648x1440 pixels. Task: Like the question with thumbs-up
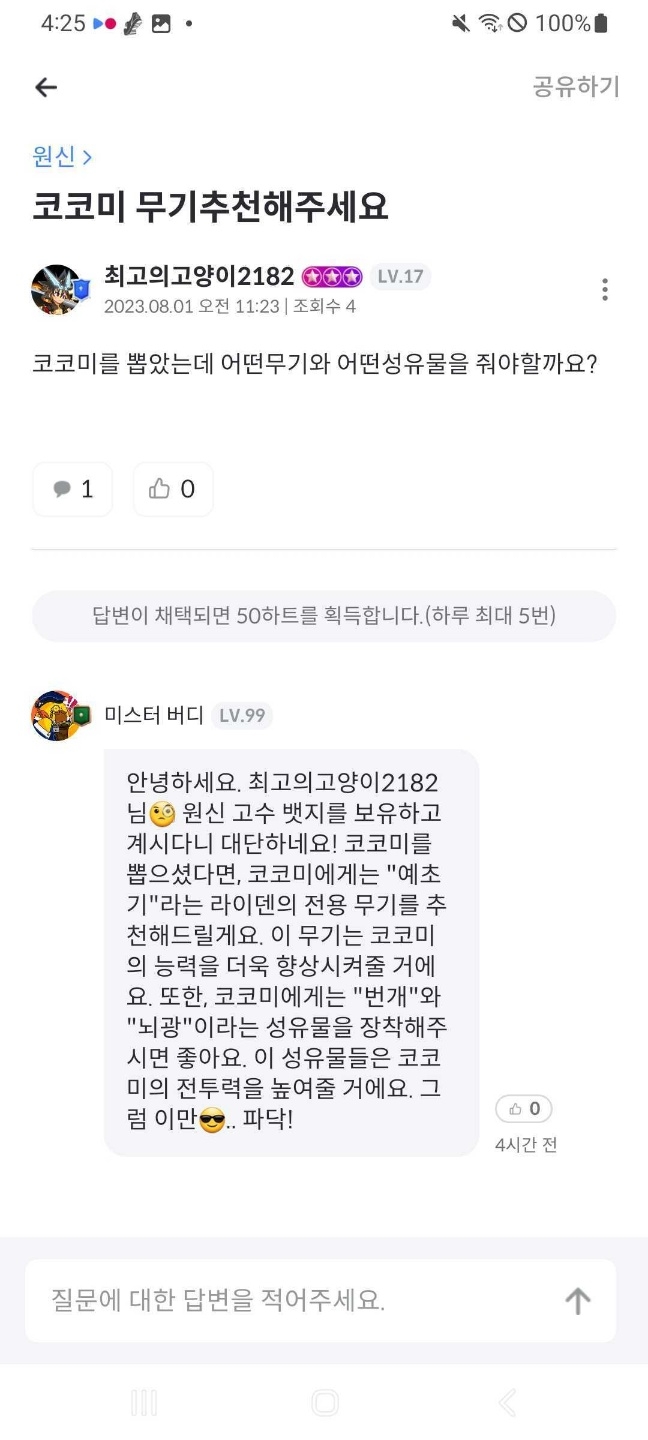[172, 489]
